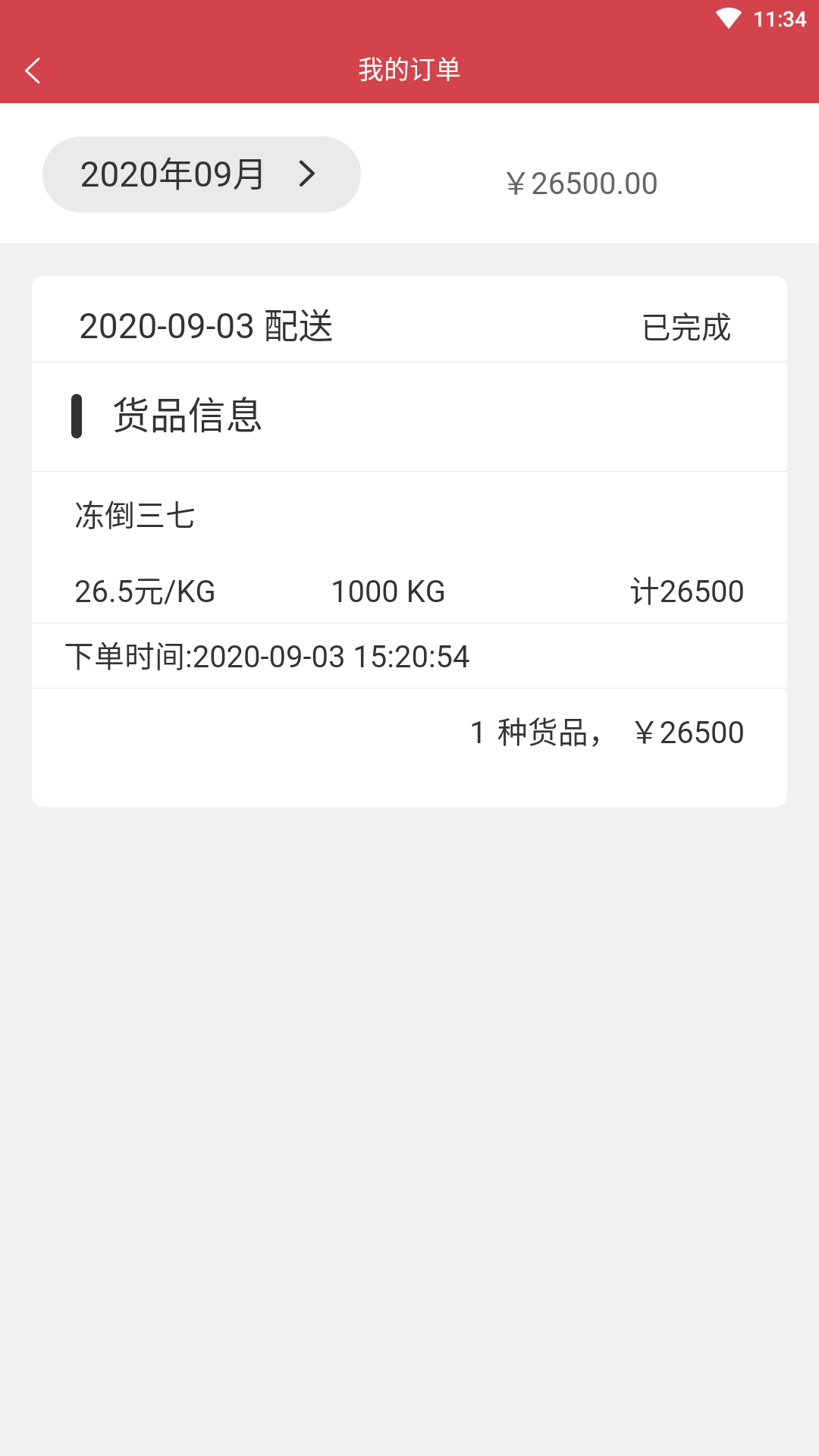Tap the Wi-Fi icon in status bar
Image resolution: width=819 pixels, height=1456 pixels.
click(730, 18)
